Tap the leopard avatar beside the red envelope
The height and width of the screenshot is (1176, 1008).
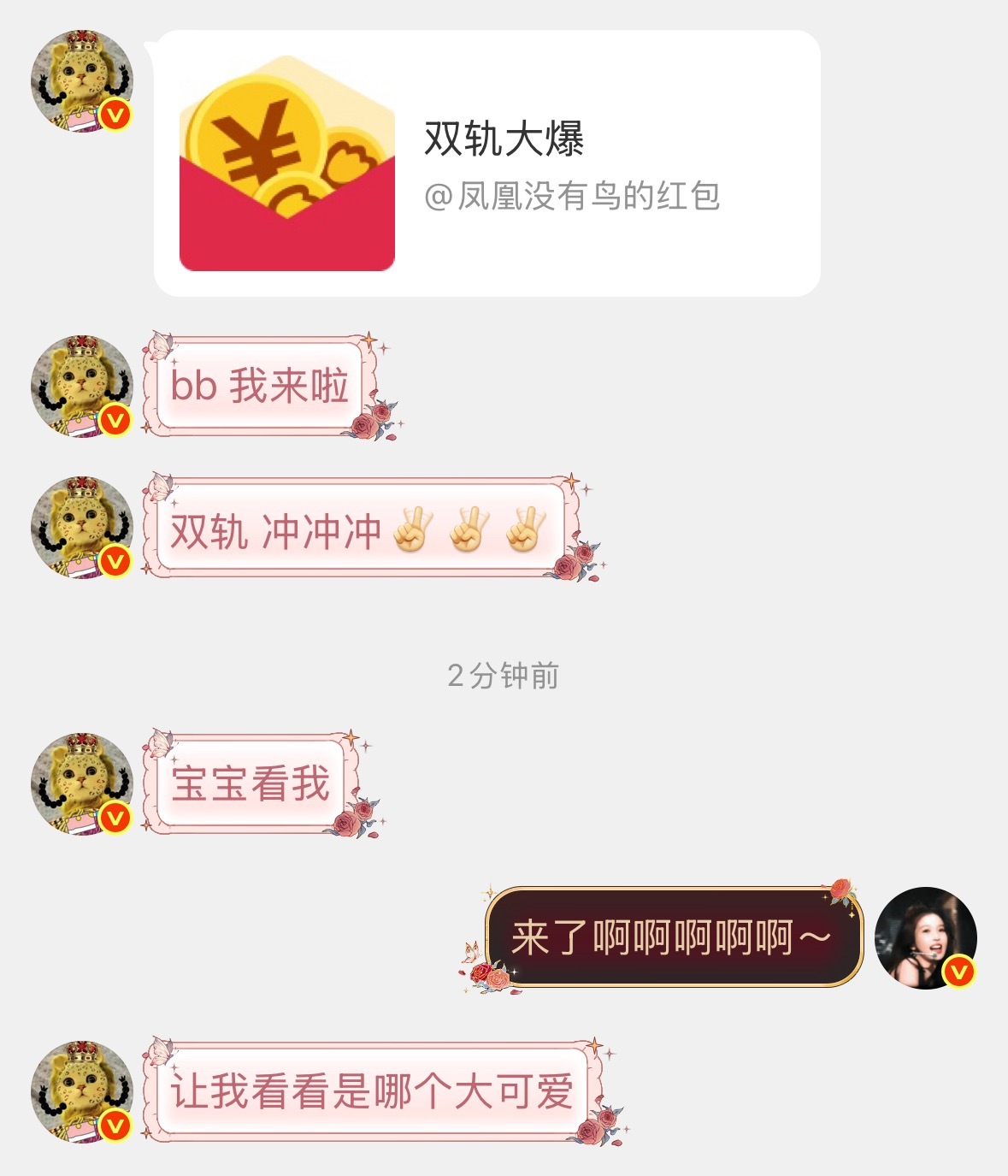(81, 81)
